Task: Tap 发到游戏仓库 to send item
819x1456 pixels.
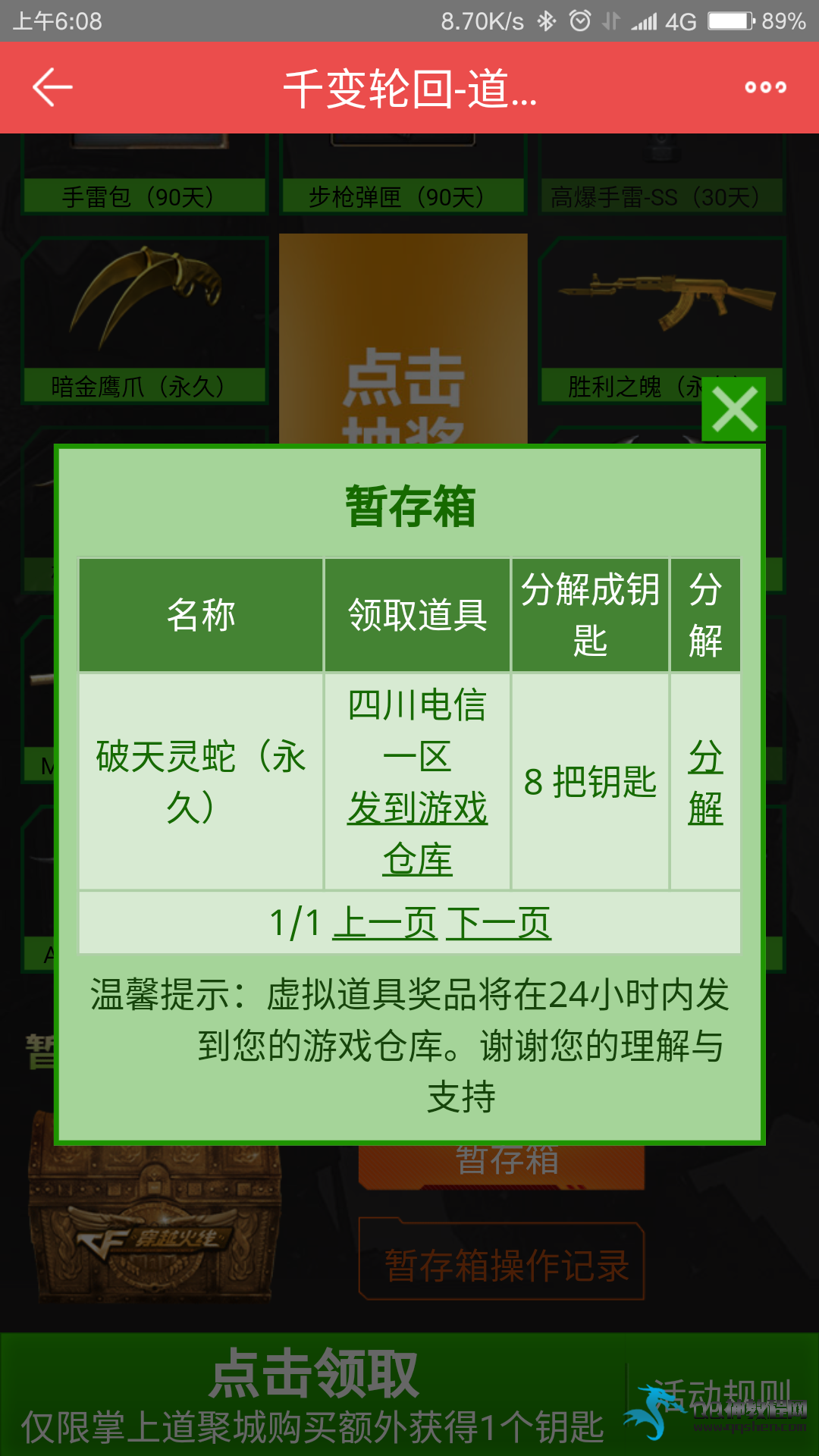Action: [417, 833]
